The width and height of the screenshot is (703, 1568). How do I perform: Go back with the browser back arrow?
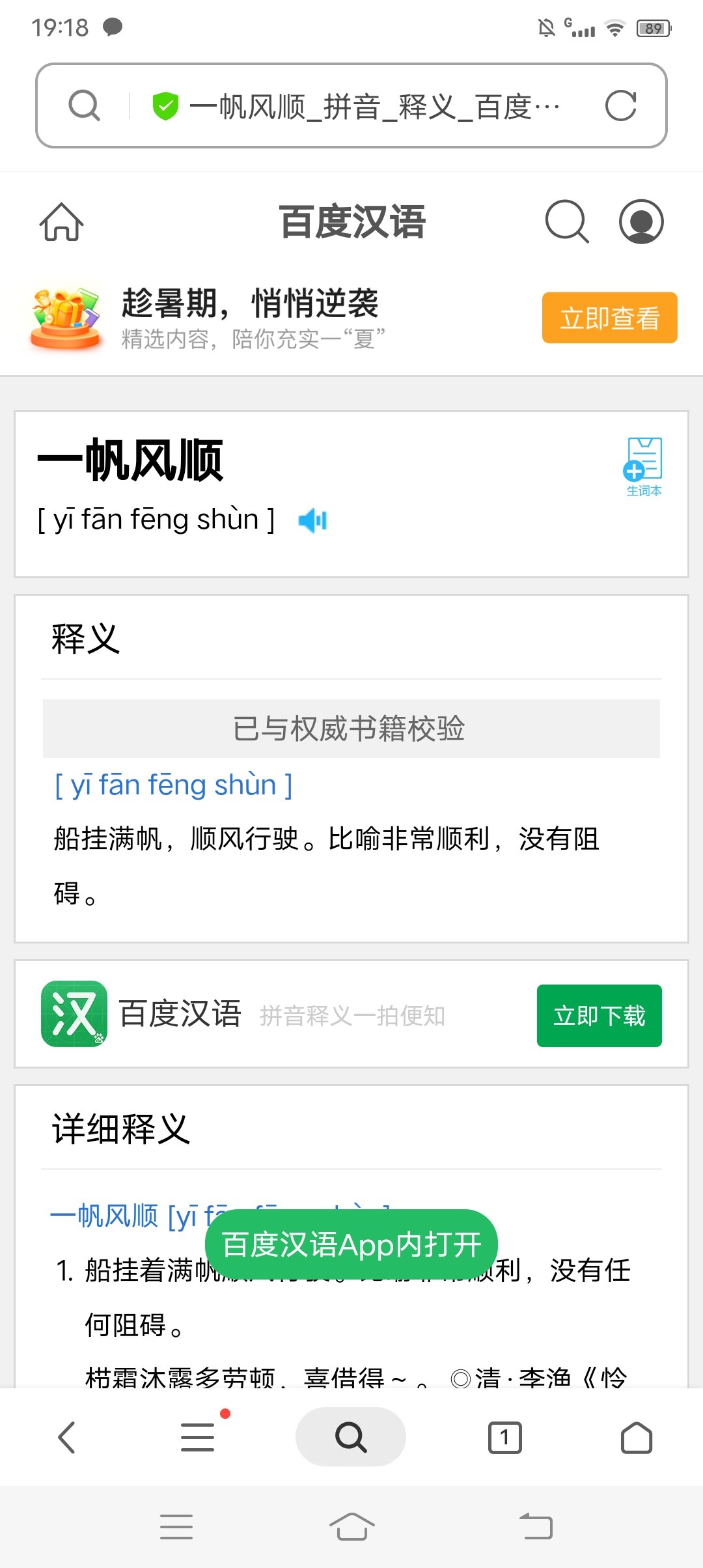click(67, 1437)
